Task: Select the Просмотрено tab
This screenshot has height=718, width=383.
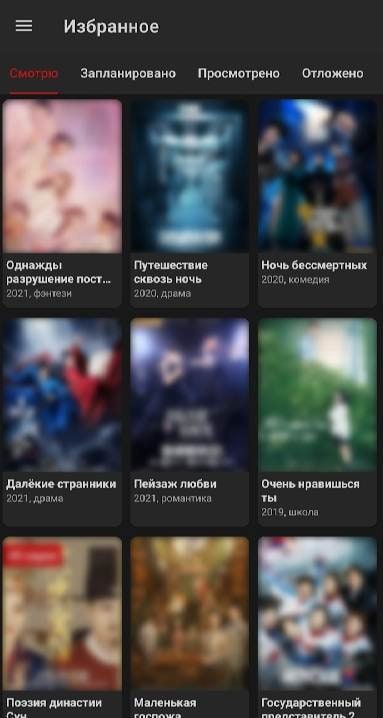Action: pos(239,73)
